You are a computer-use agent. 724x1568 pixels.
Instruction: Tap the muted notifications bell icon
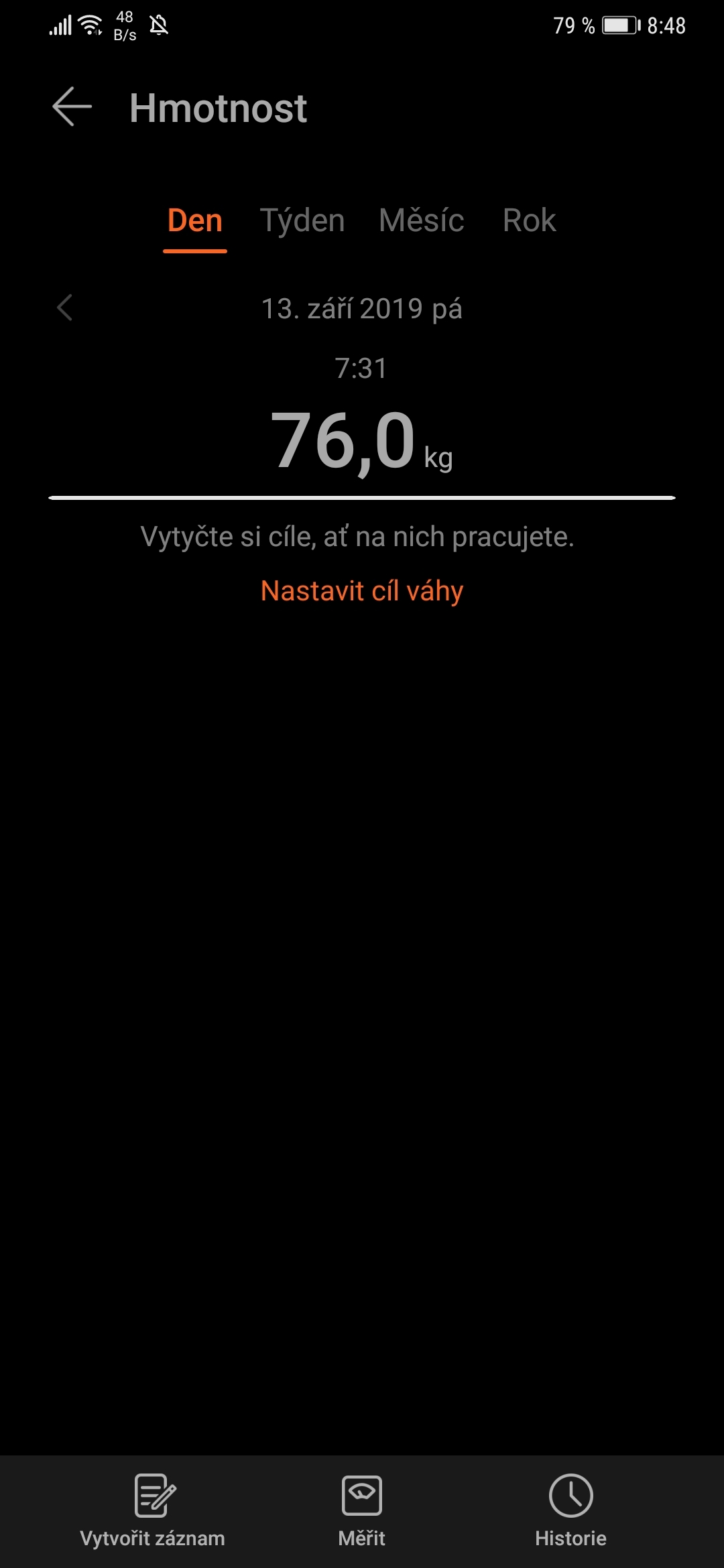pos(159,25)
